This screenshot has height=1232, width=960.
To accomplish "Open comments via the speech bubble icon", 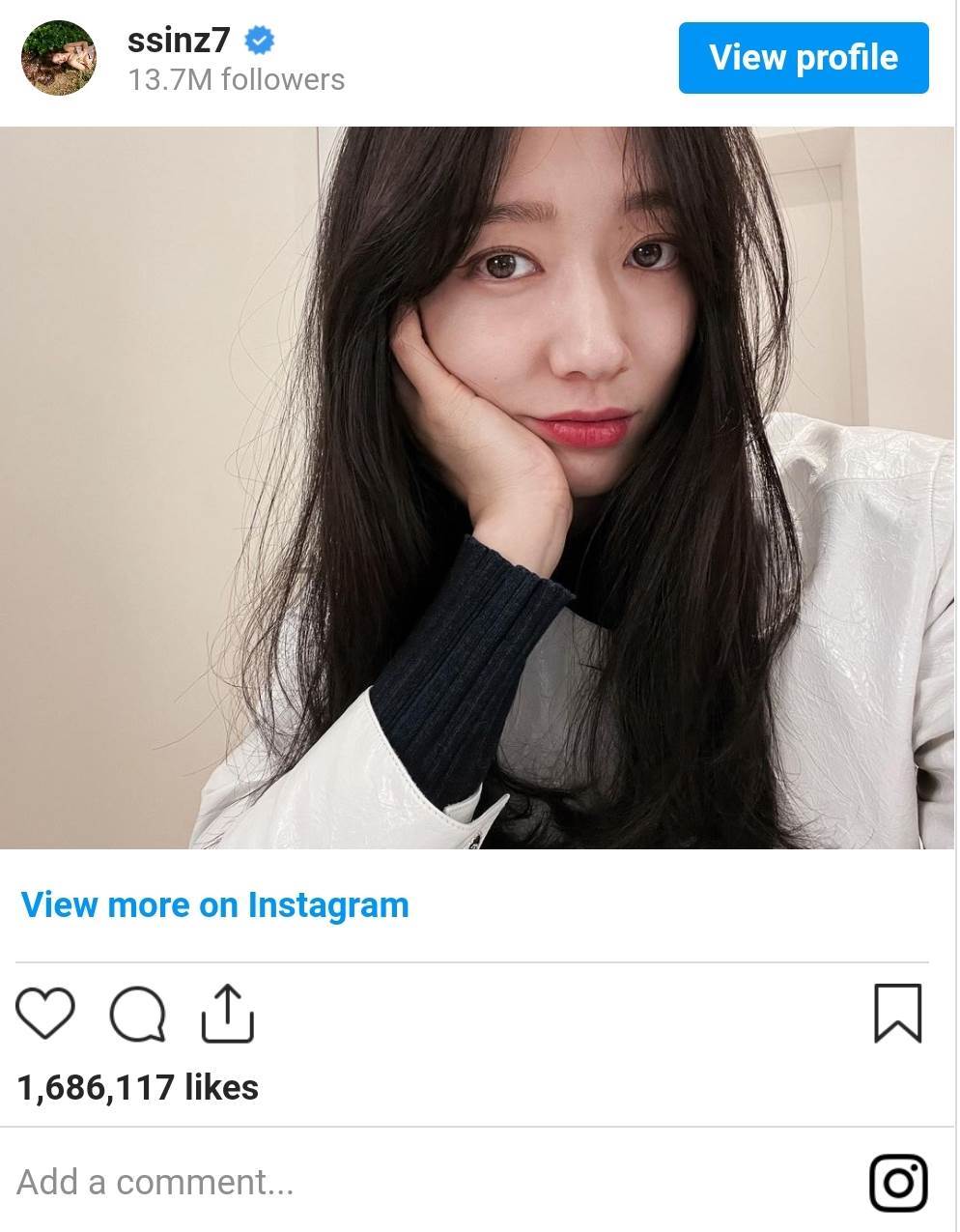I will pyautogui.click(x=137, y=1015).
